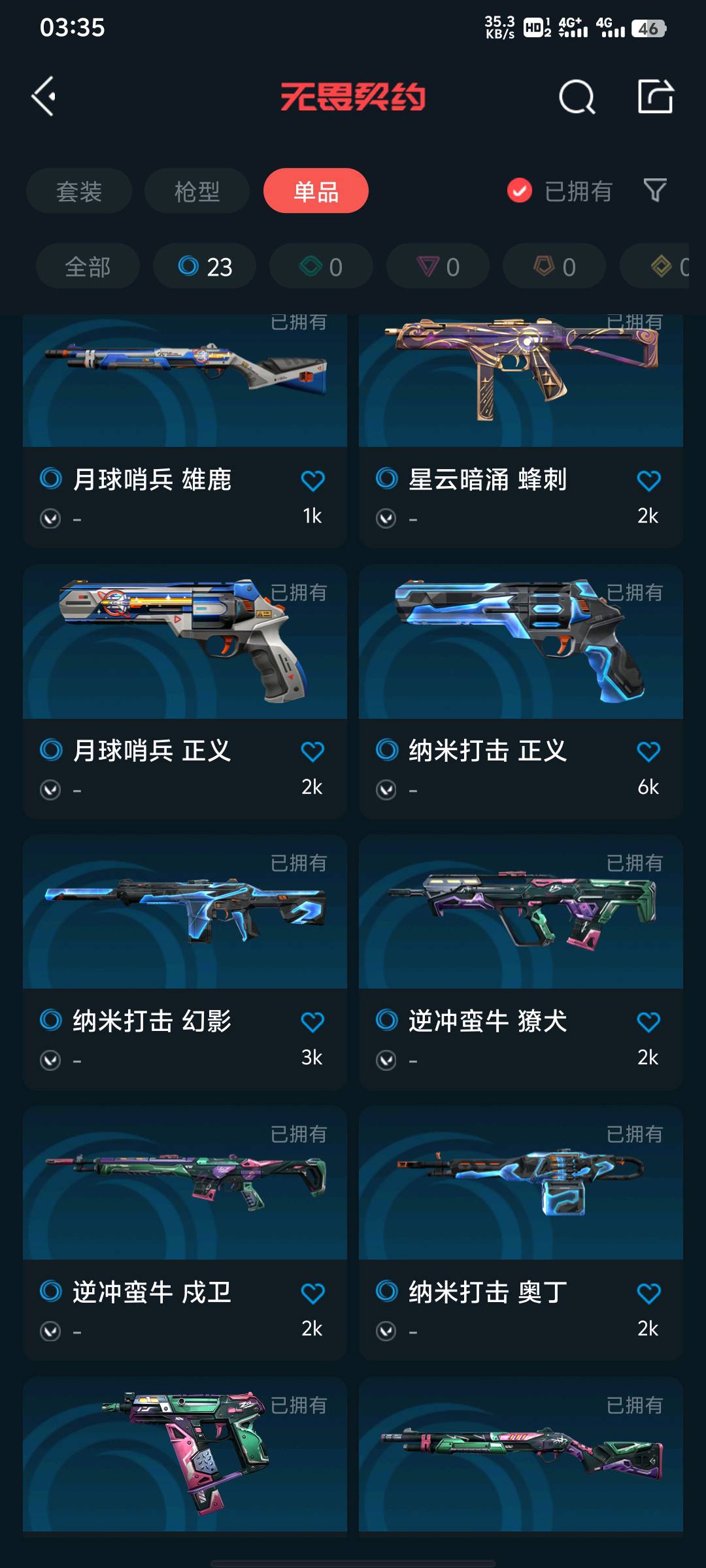Select the 全部 rarity chip
706x1568 pixels.
(88, 267)
